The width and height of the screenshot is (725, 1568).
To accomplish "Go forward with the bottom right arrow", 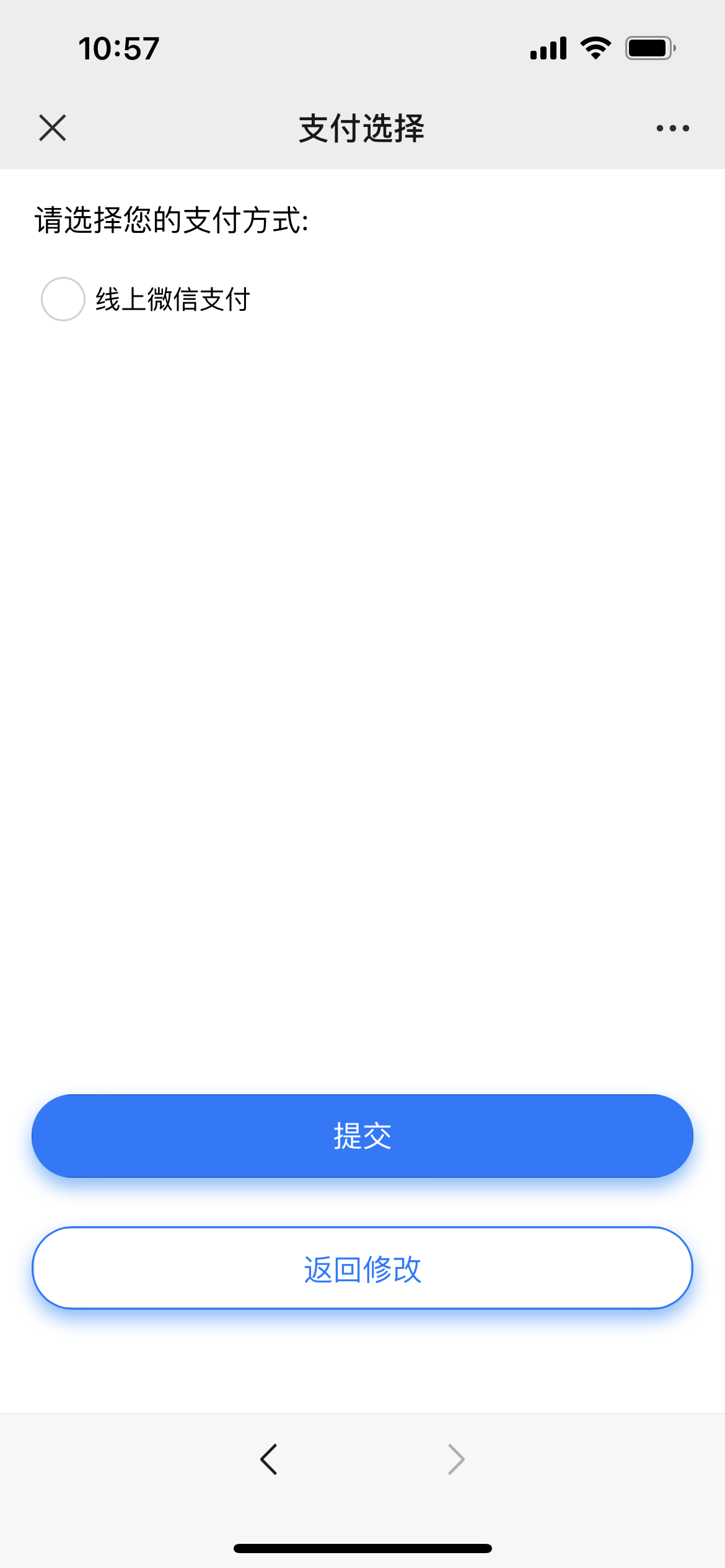I will click(x=456, y=1460).
